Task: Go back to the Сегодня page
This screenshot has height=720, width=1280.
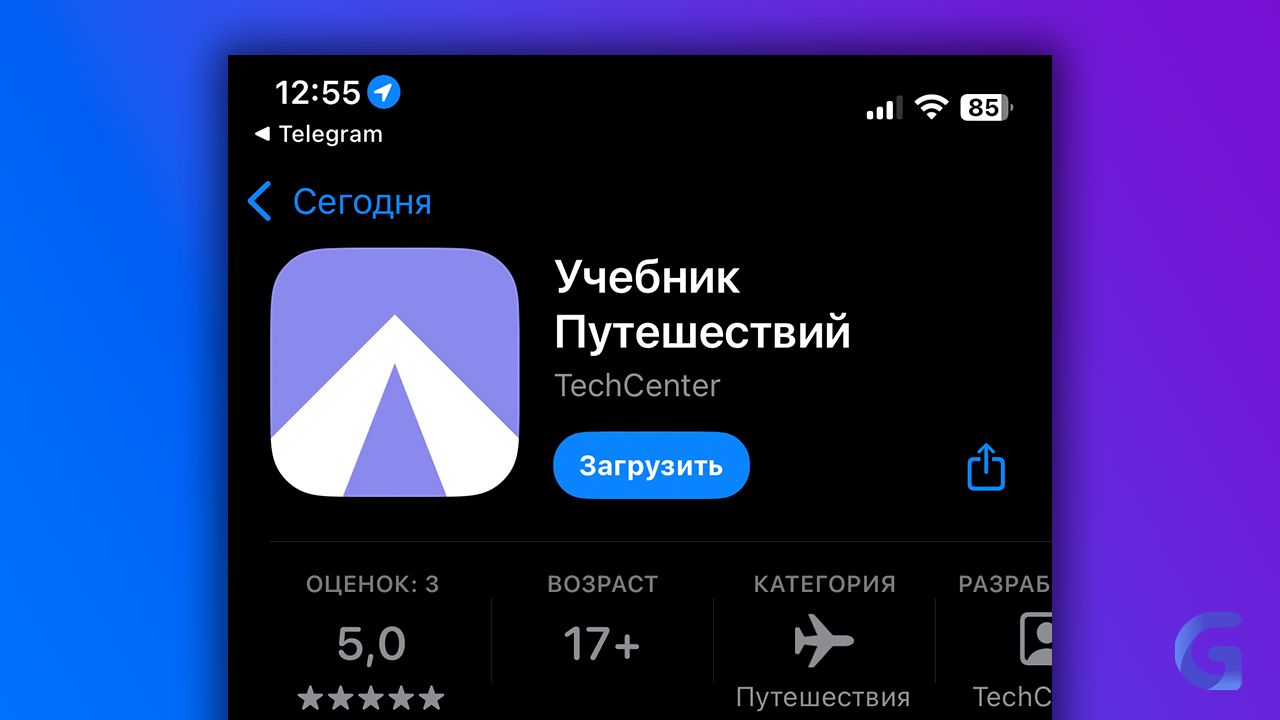Action: tap(340, 202)
